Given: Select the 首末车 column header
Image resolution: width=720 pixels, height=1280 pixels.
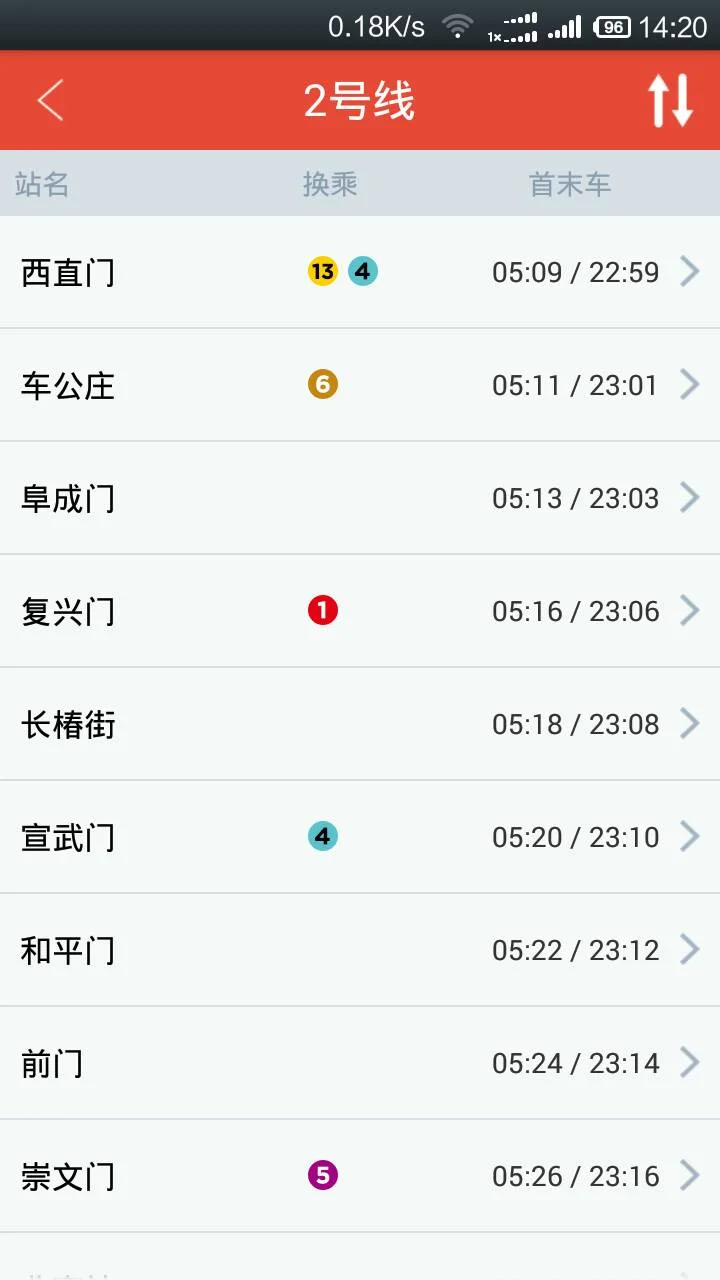Looking at the screenshot, I should [x=569, y=184].
